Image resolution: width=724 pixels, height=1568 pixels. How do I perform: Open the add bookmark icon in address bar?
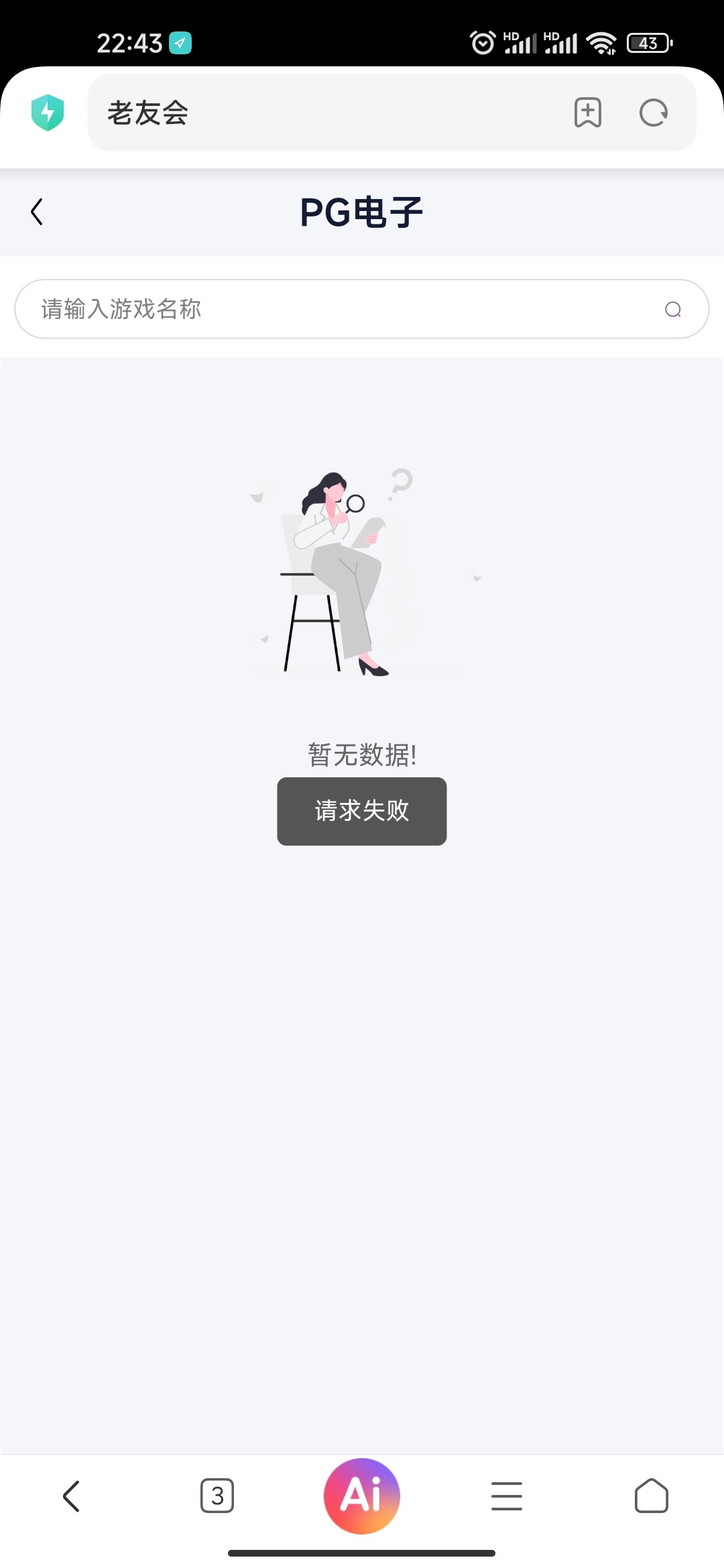point(587,112)
